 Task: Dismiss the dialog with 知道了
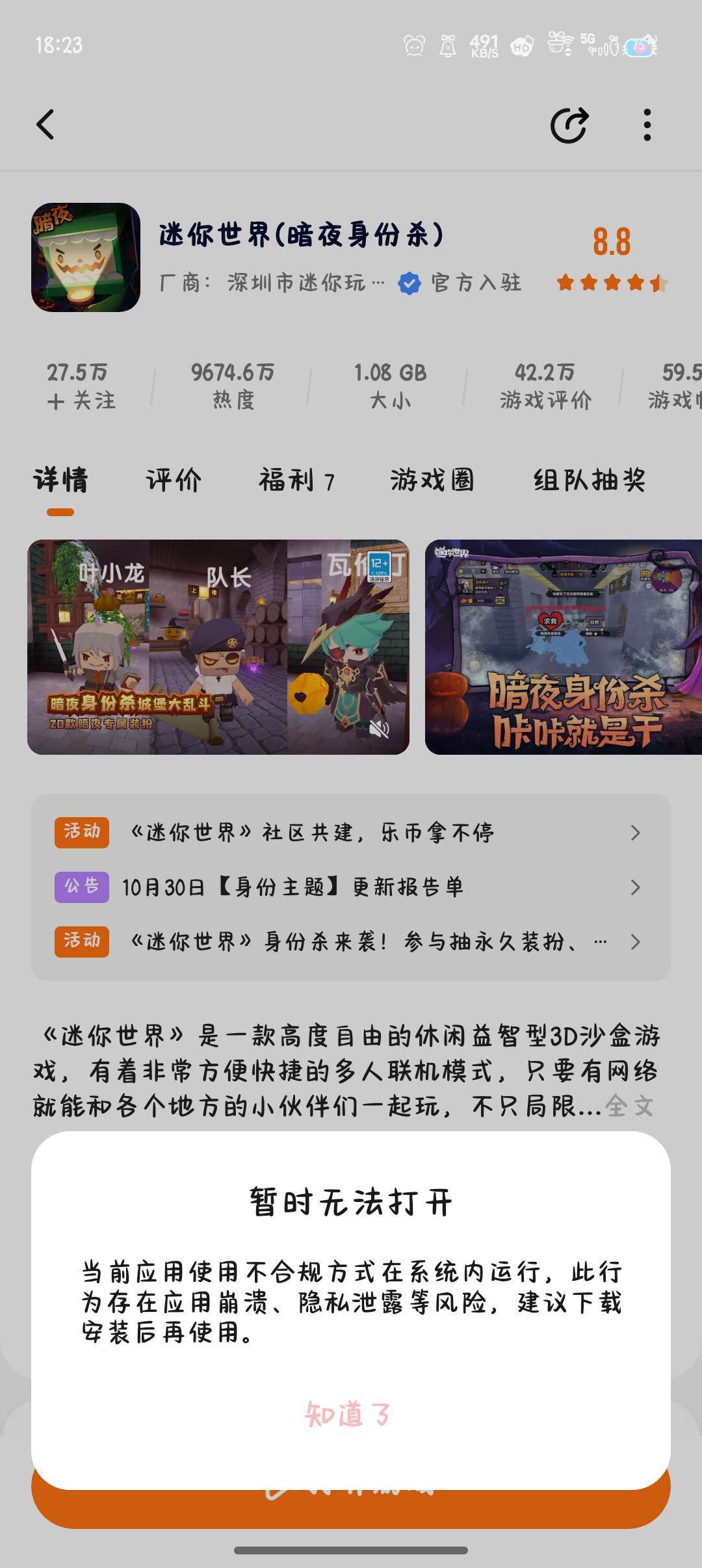348,1414
